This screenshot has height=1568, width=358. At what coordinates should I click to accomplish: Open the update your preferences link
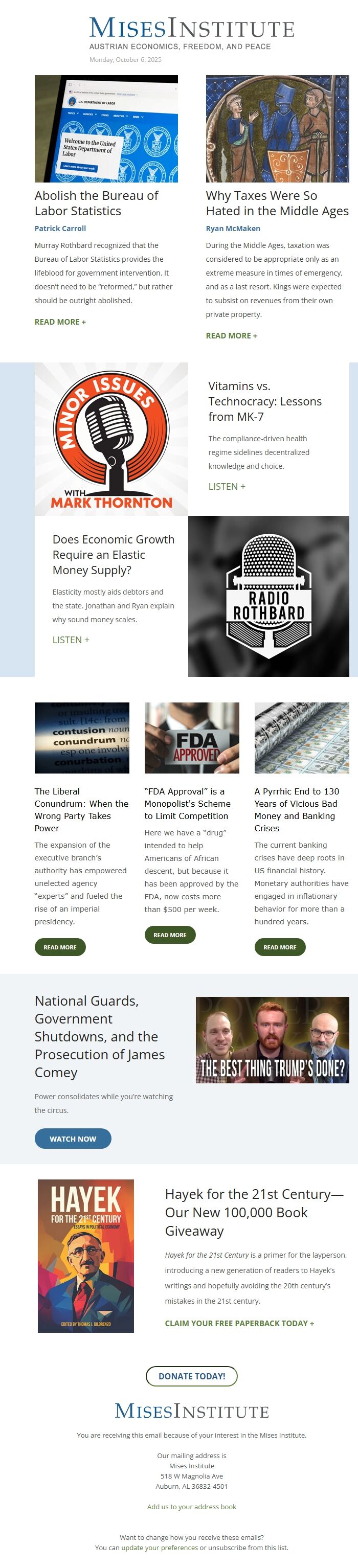[160, 1548]
